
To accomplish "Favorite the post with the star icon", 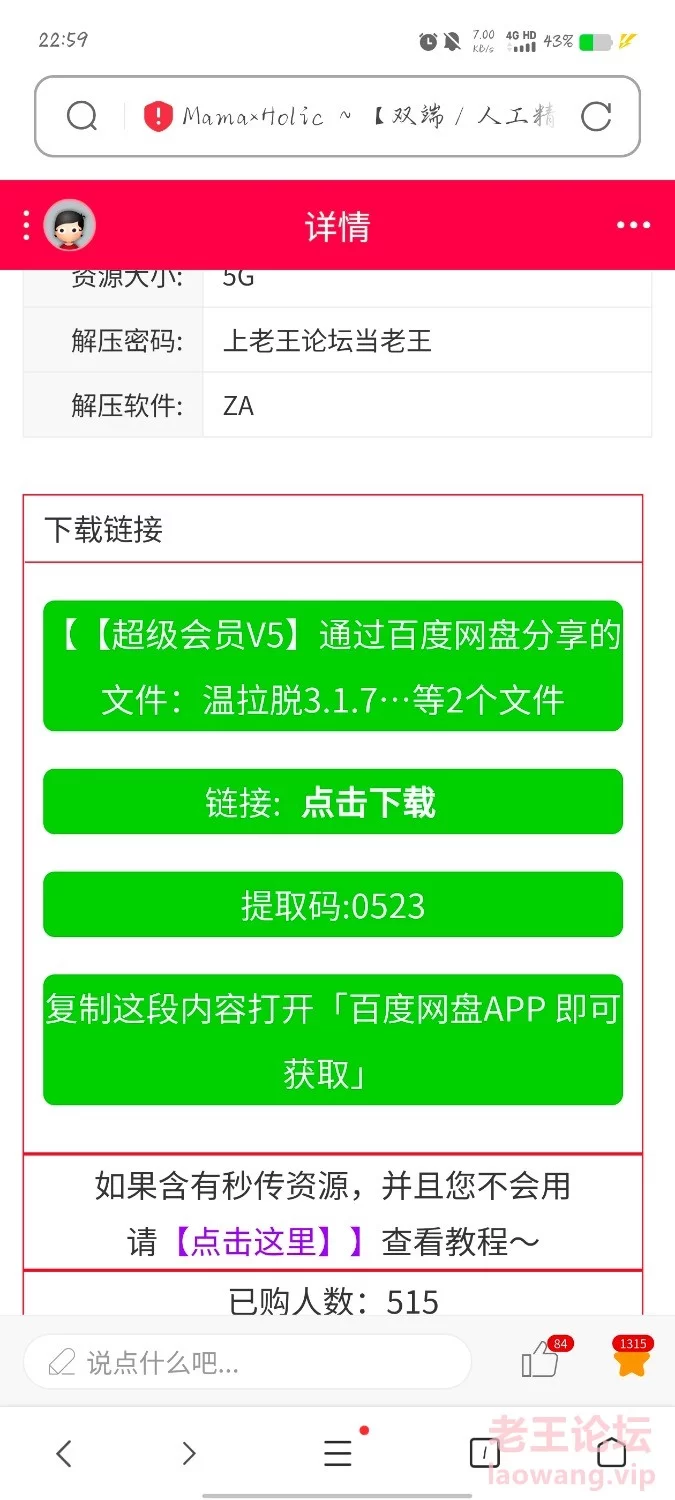I will point(631,1362).
